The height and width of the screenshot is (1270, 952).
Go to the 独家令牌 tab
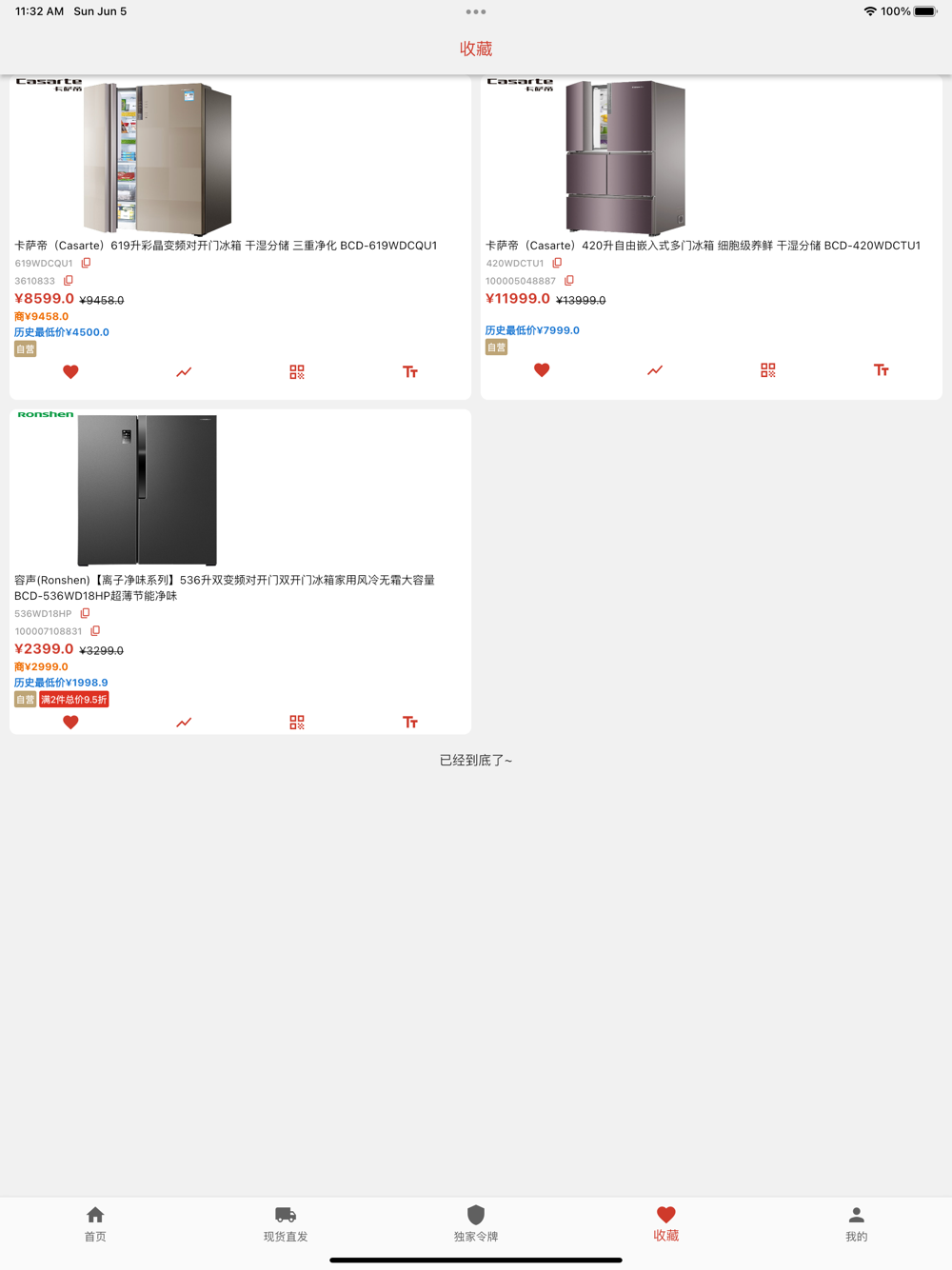(x=476, y=1223)
